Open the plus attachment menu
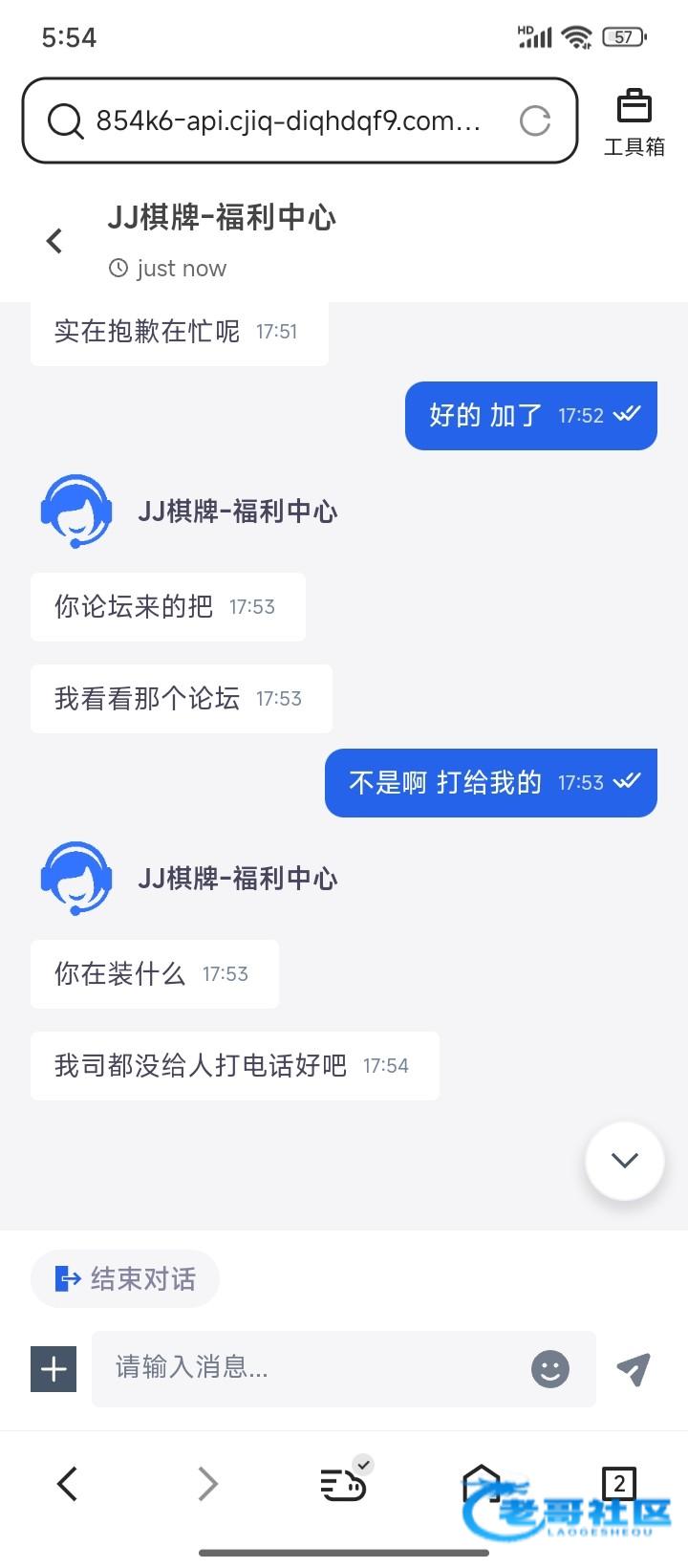Viewport: 688px width, 1568px height. 54,1369
